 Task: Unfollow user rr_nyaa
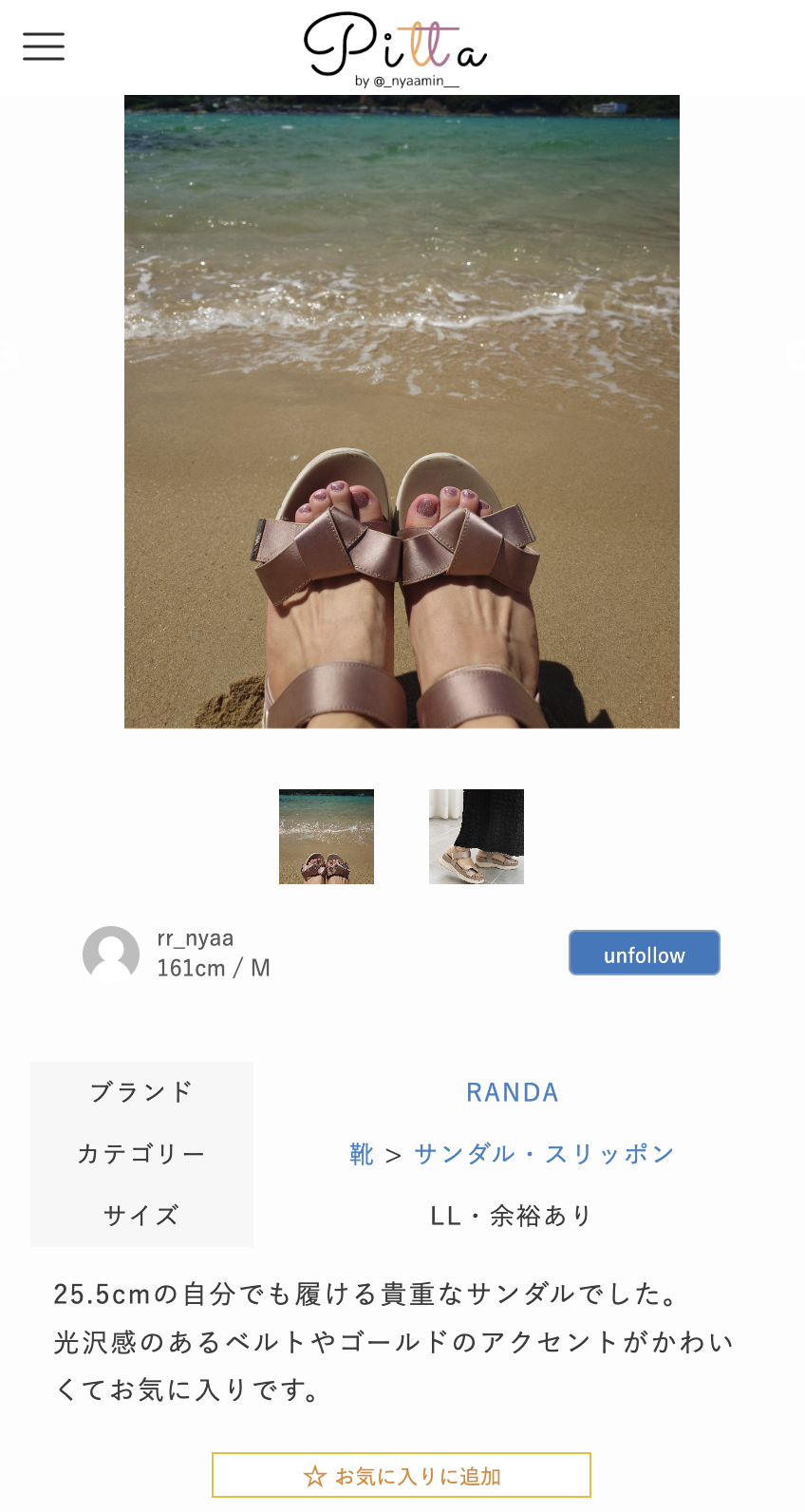coord(644,953)
